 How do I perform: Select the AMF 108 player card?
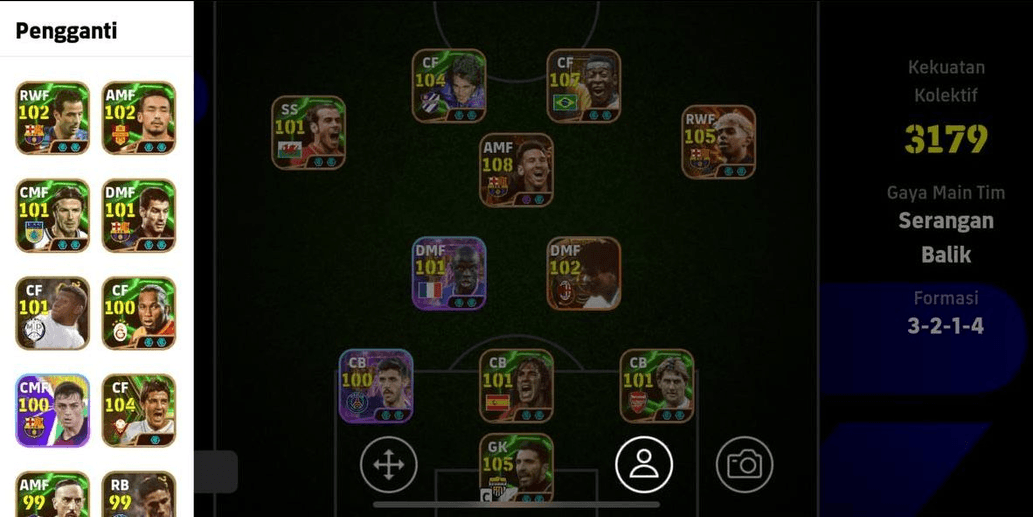(x=516, y=170)
